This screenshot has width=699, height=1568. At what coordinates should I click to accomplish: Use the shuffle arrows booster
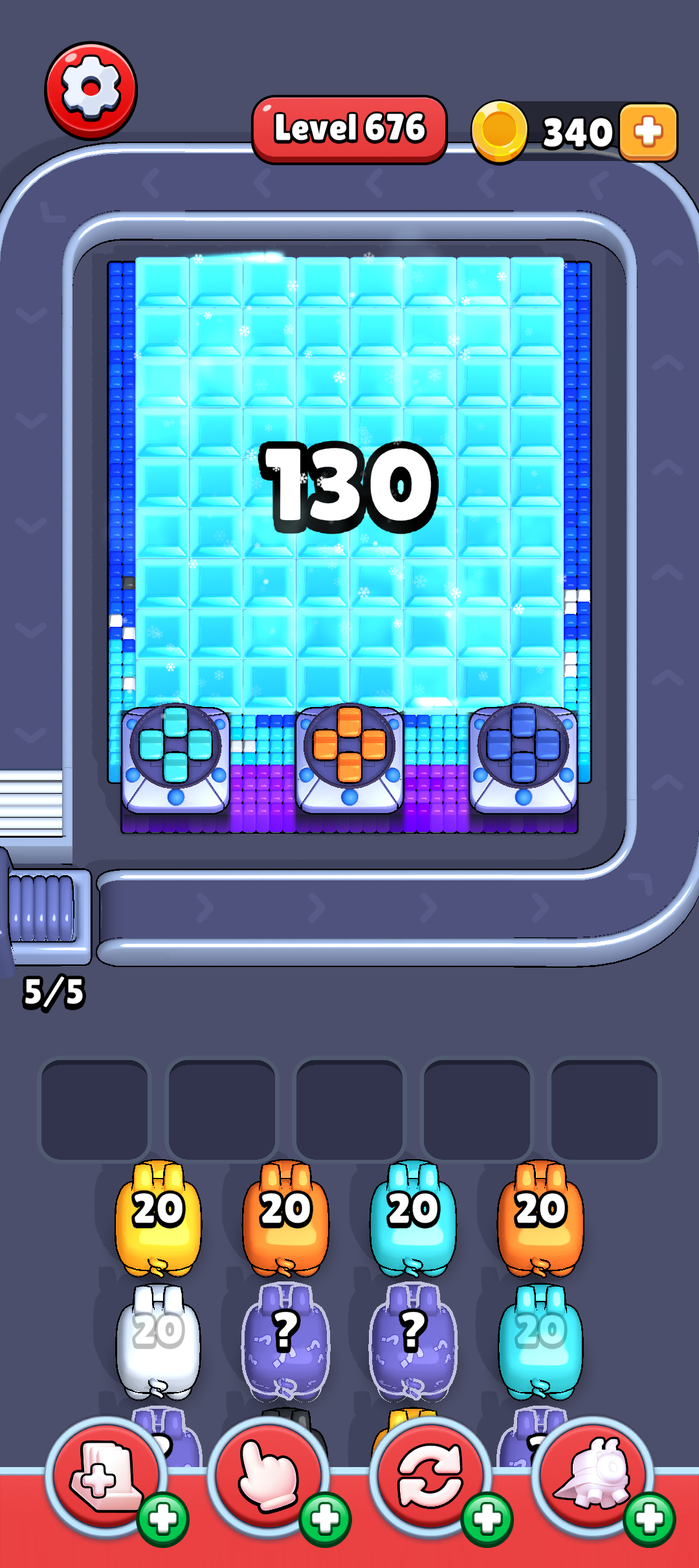(430, 1477)
